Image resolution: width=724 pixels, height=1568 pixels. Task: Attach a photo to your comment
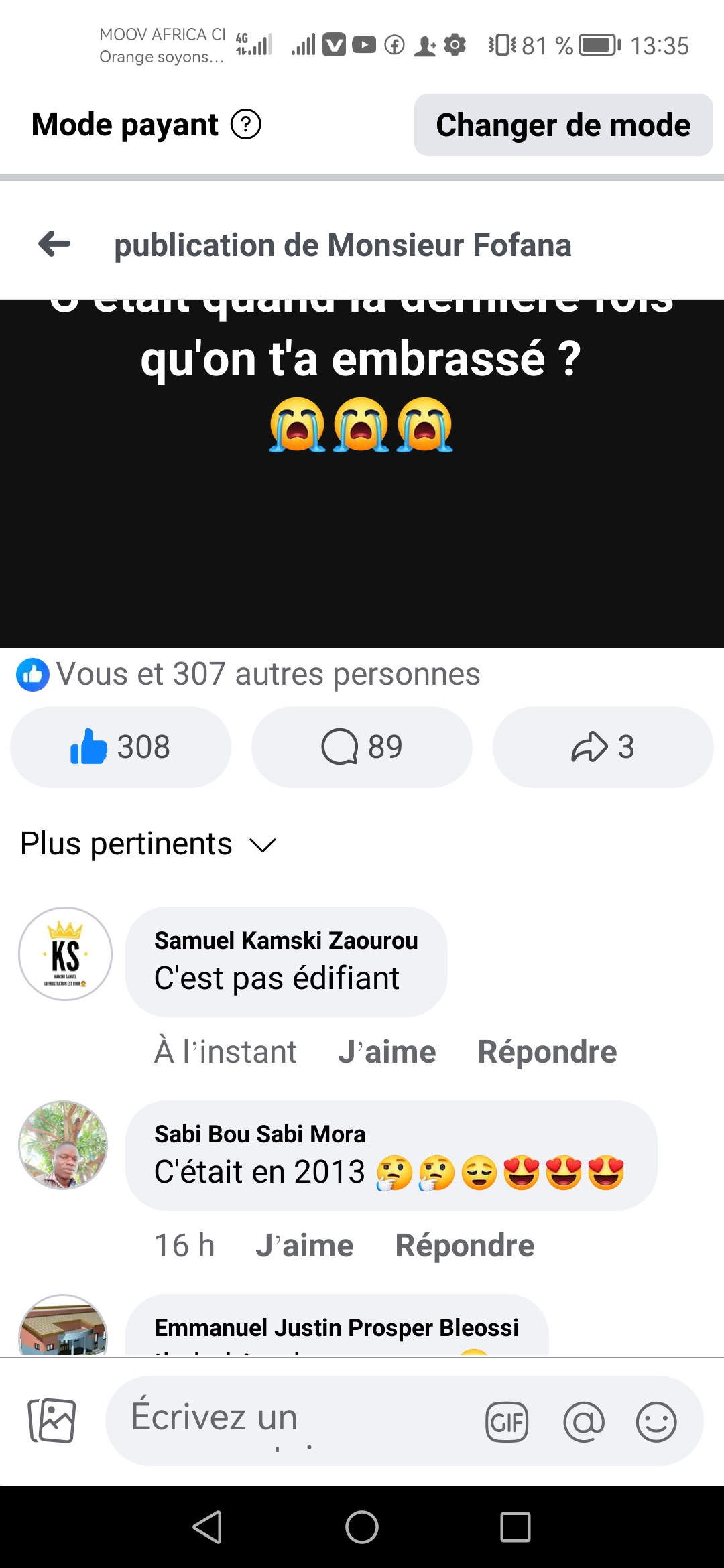click(52, 1421)
